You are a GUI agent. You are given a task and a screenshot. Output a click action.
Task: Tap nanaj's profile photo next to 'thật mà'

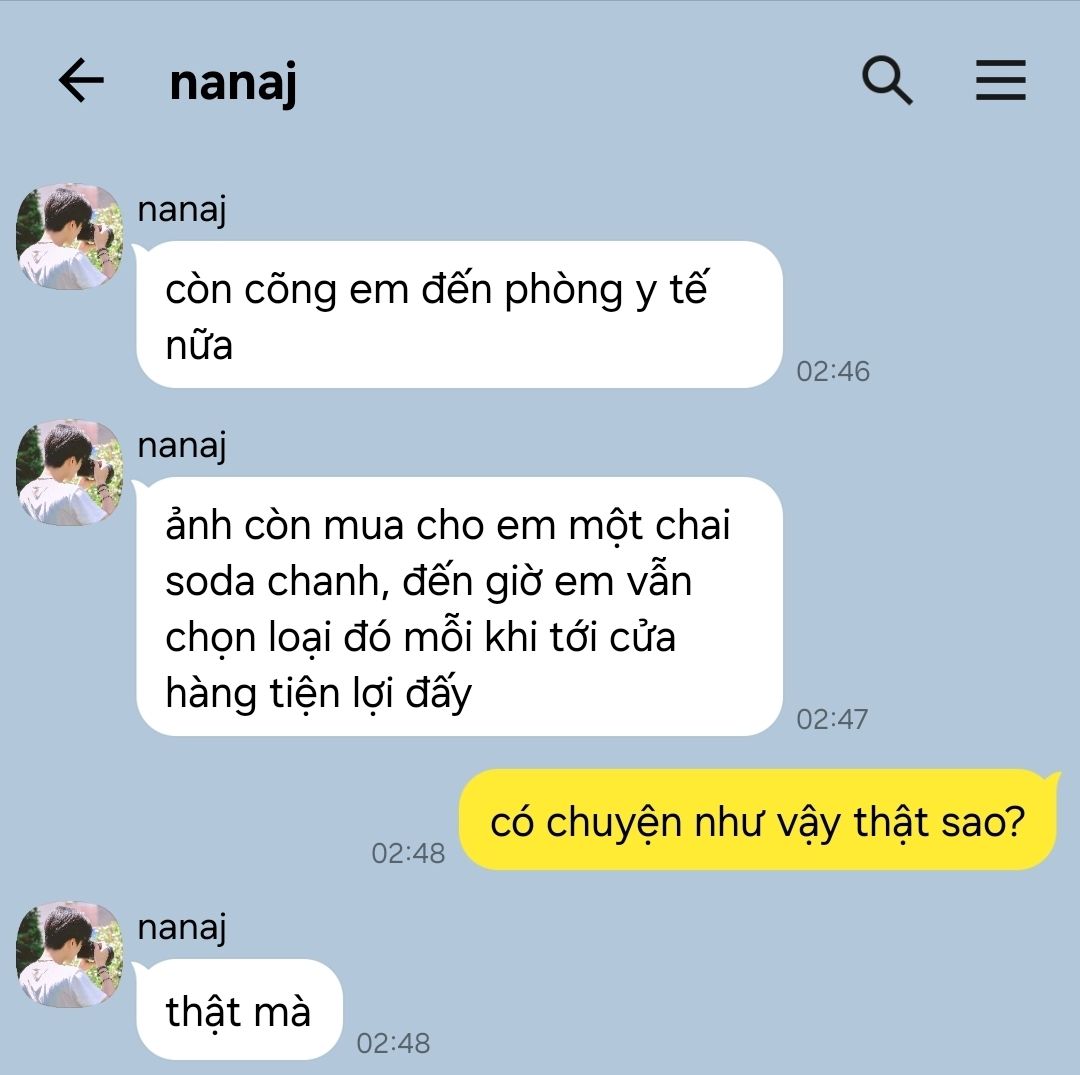tap(70, 955)
